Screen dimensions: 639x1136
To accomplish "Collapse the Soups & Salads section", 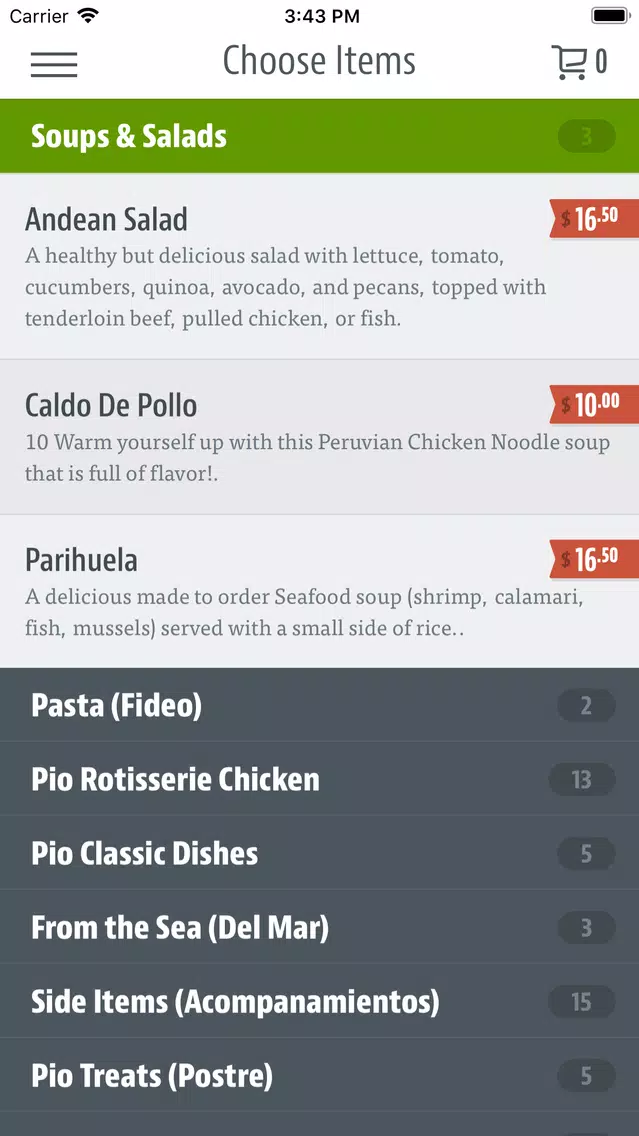I will pyautogui.click(x=320, y=136).
